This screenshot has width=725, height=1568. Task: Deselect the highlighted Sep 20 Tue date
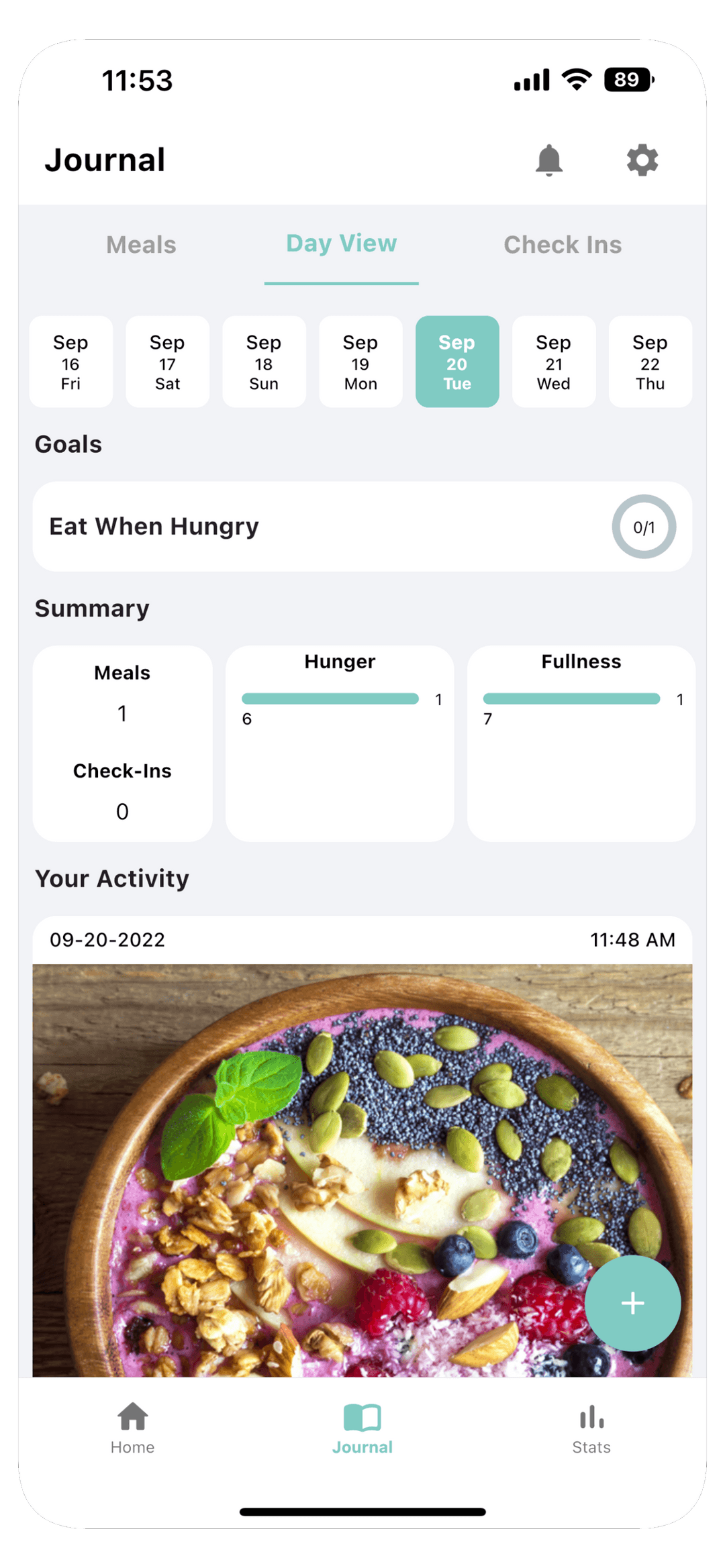pyautogui.click(x=457, y=362)
